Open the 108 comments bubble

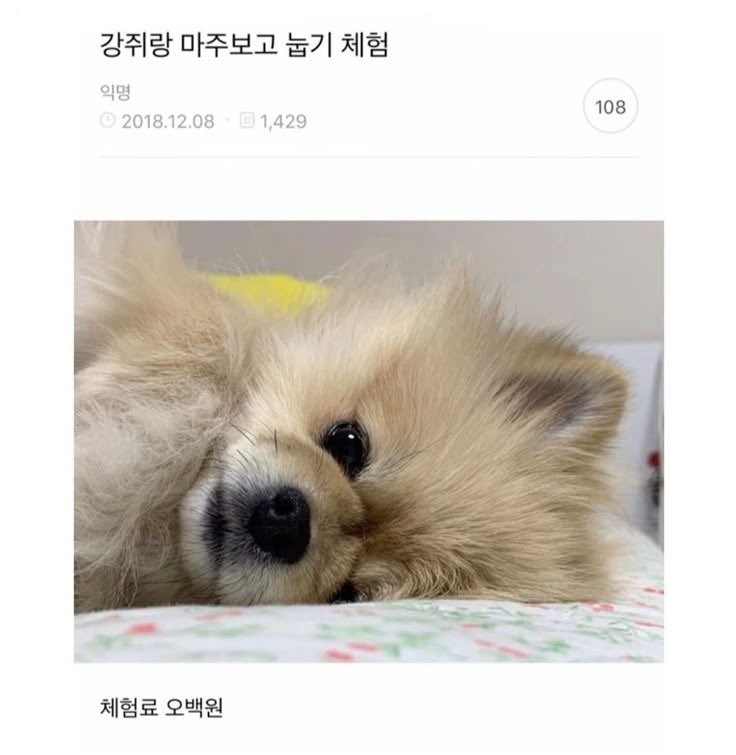click(610, 107)
